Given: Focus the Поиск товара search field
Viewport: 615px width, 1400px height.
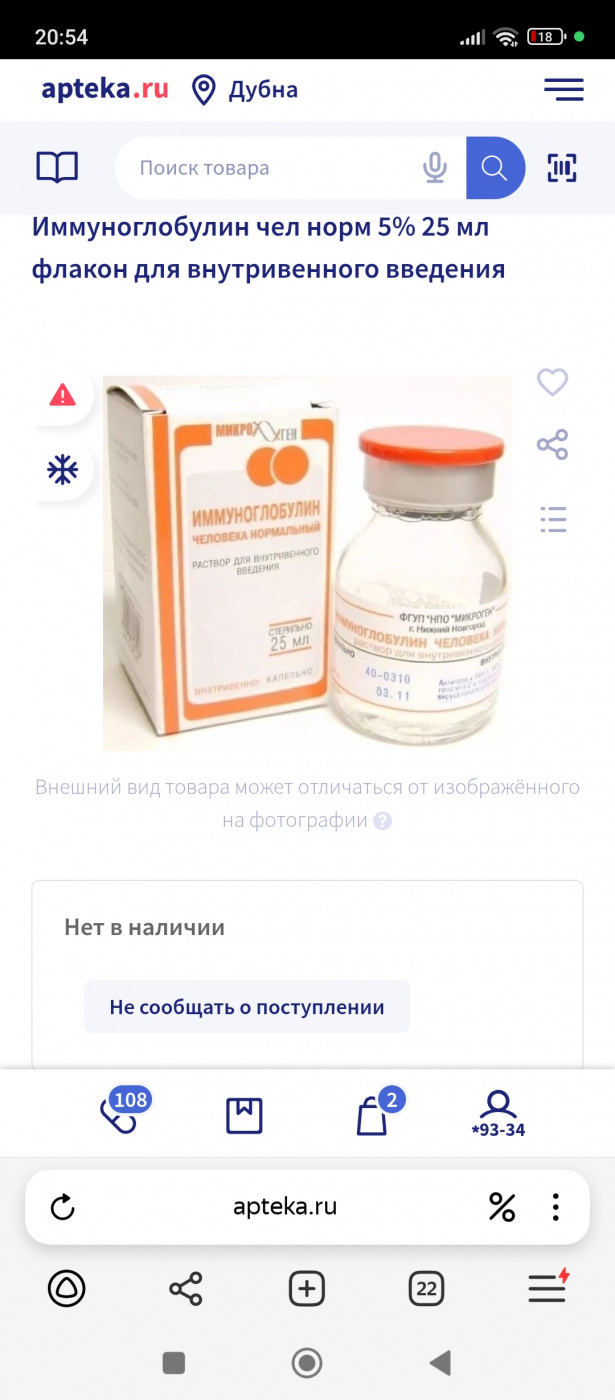Looking at the screenshot, I should [270, 168].
